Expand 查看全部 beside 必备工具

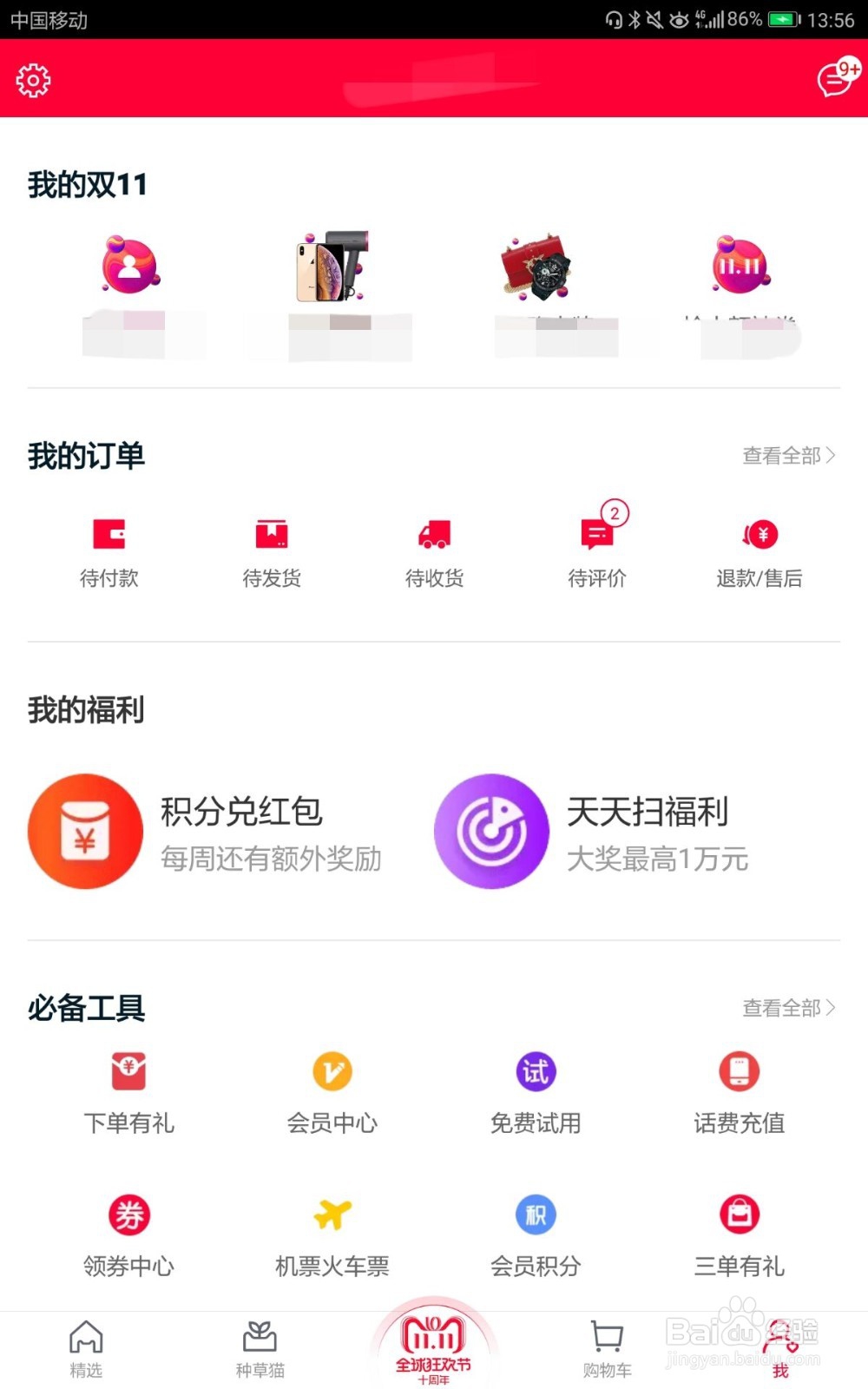point(786,1009)
